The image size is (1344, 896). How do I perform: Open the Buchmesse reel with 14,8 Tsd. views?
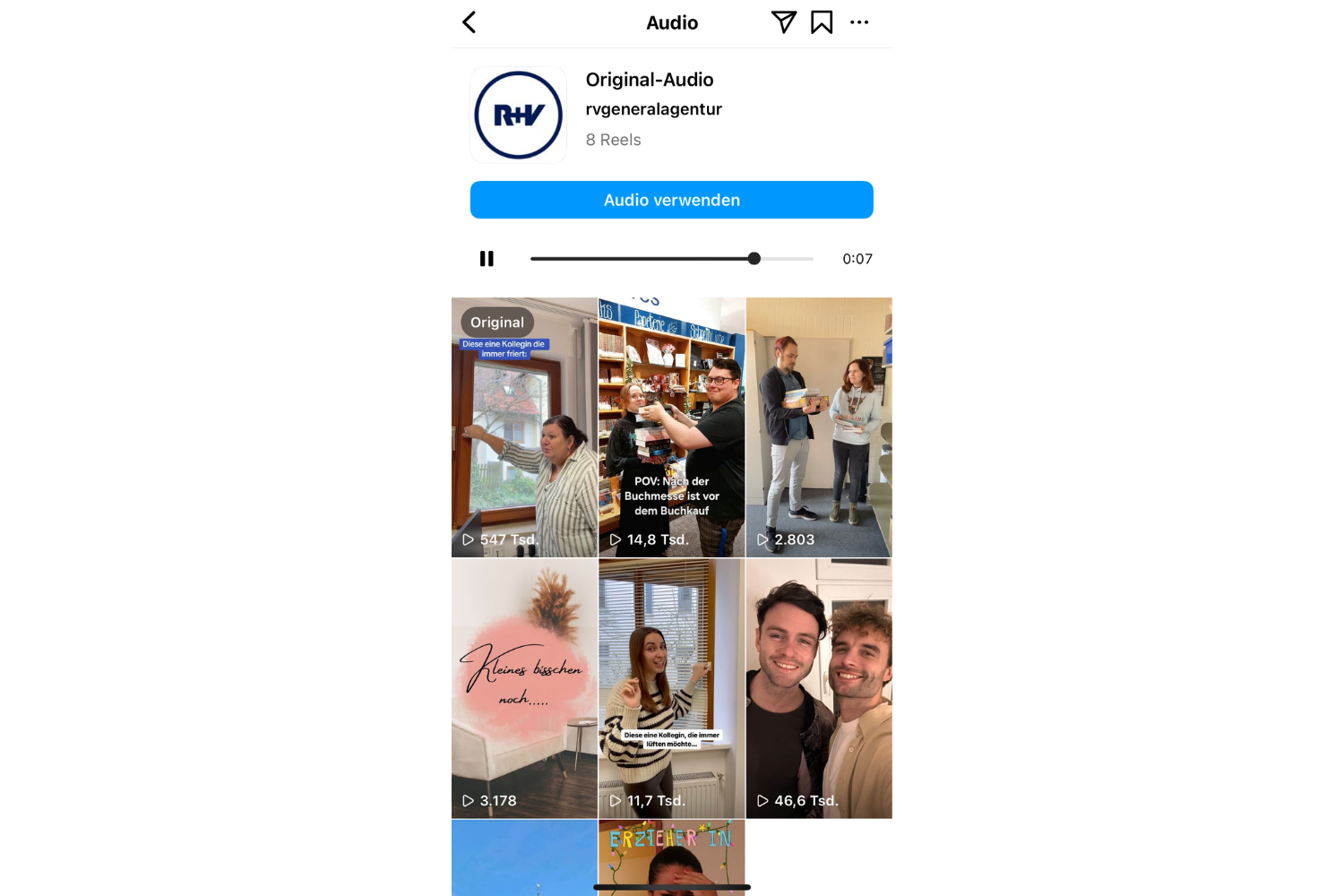pos(671,427)
